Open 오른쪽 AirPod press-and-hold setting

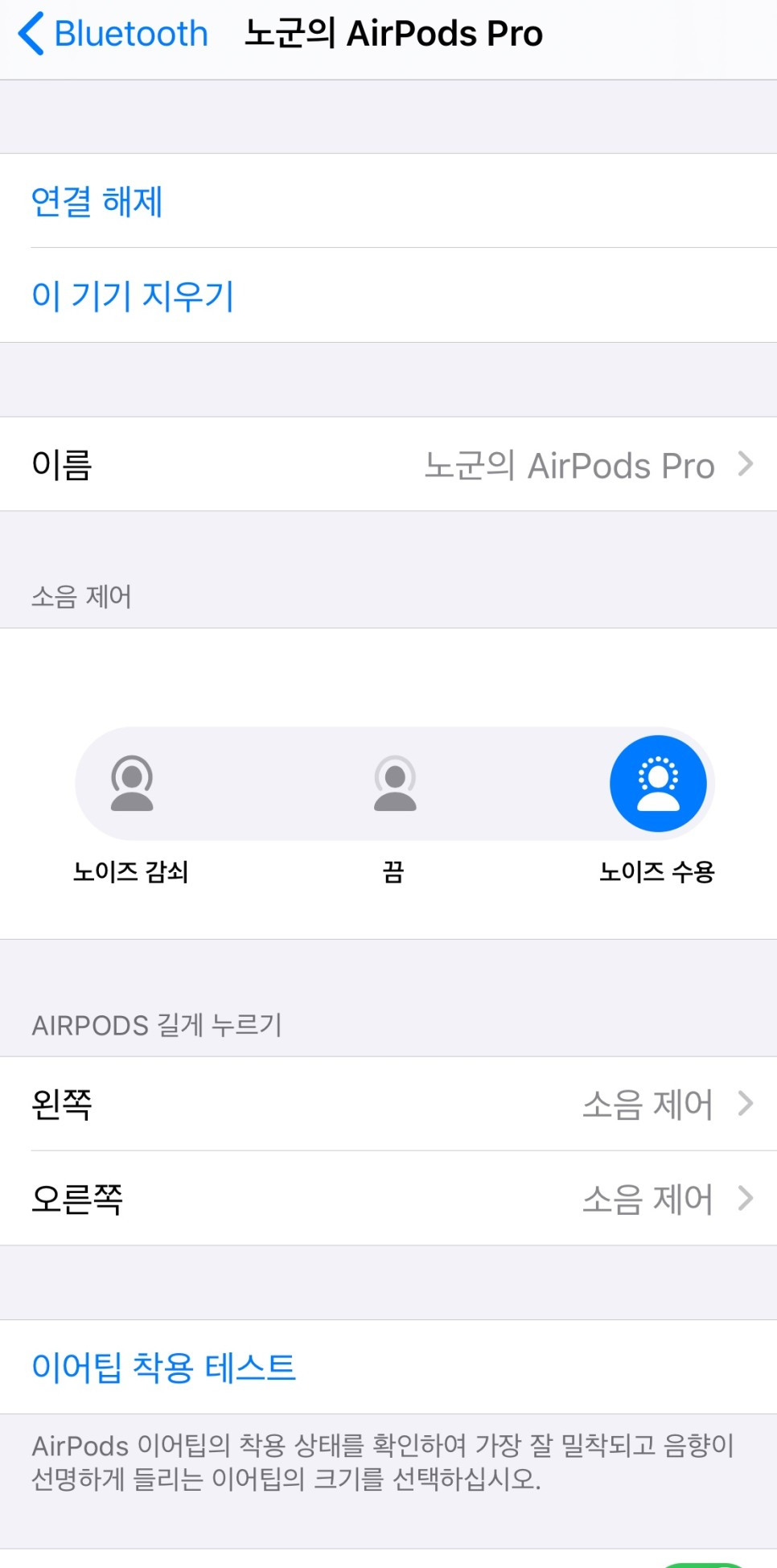(x=388, y=1199)
